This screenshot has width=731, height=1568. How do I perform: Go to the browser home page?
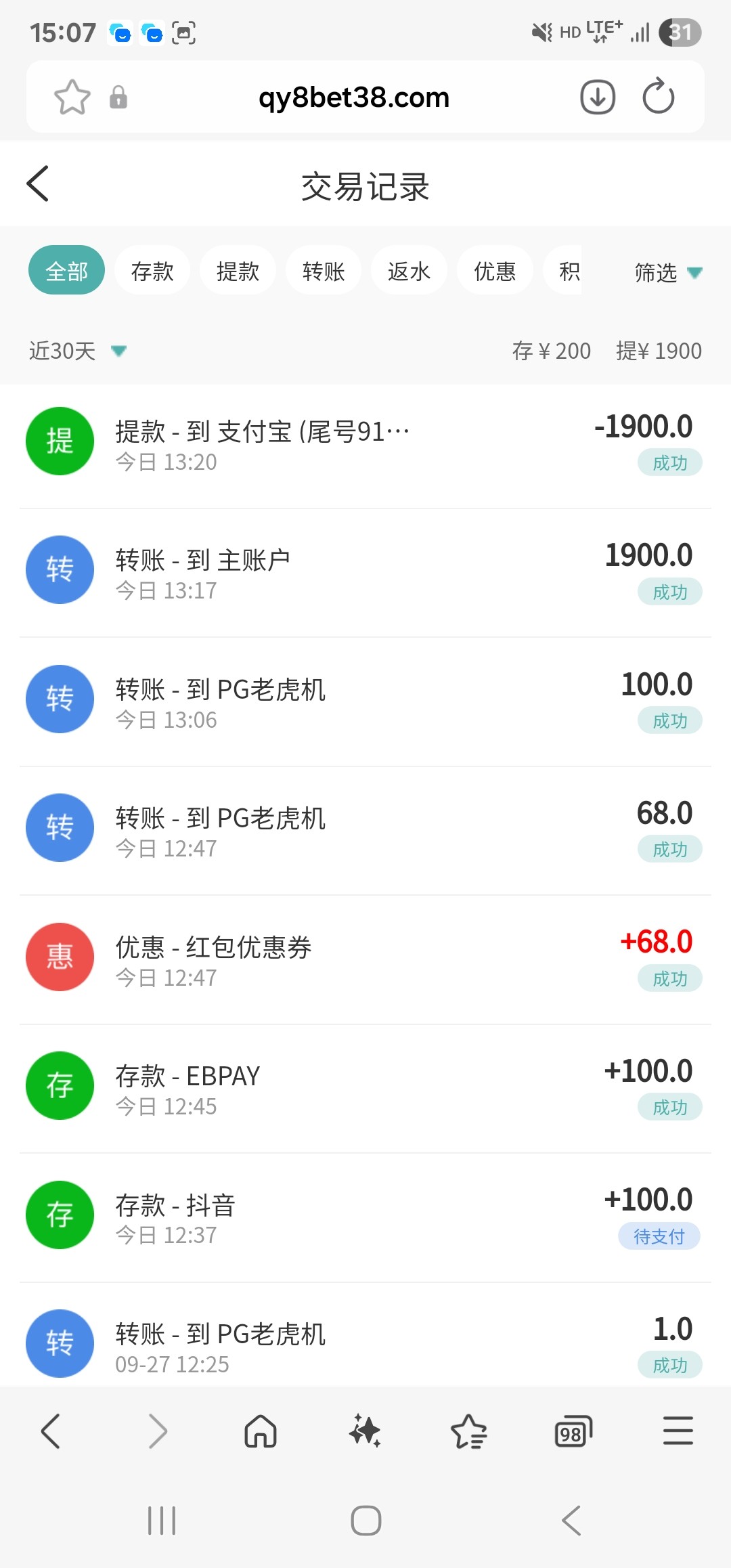(x=261, y=1431)
